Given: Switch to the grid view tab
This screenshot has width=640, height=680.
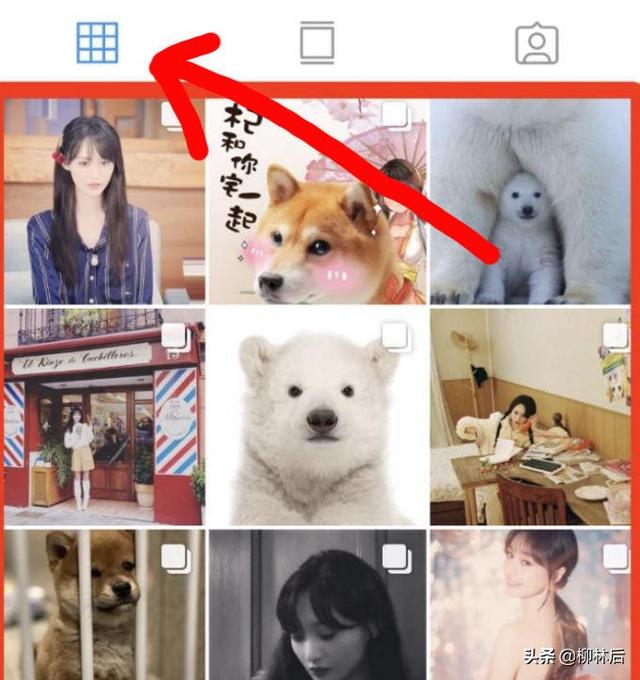Looking at the screenshot, I should [x=97, y=43].
